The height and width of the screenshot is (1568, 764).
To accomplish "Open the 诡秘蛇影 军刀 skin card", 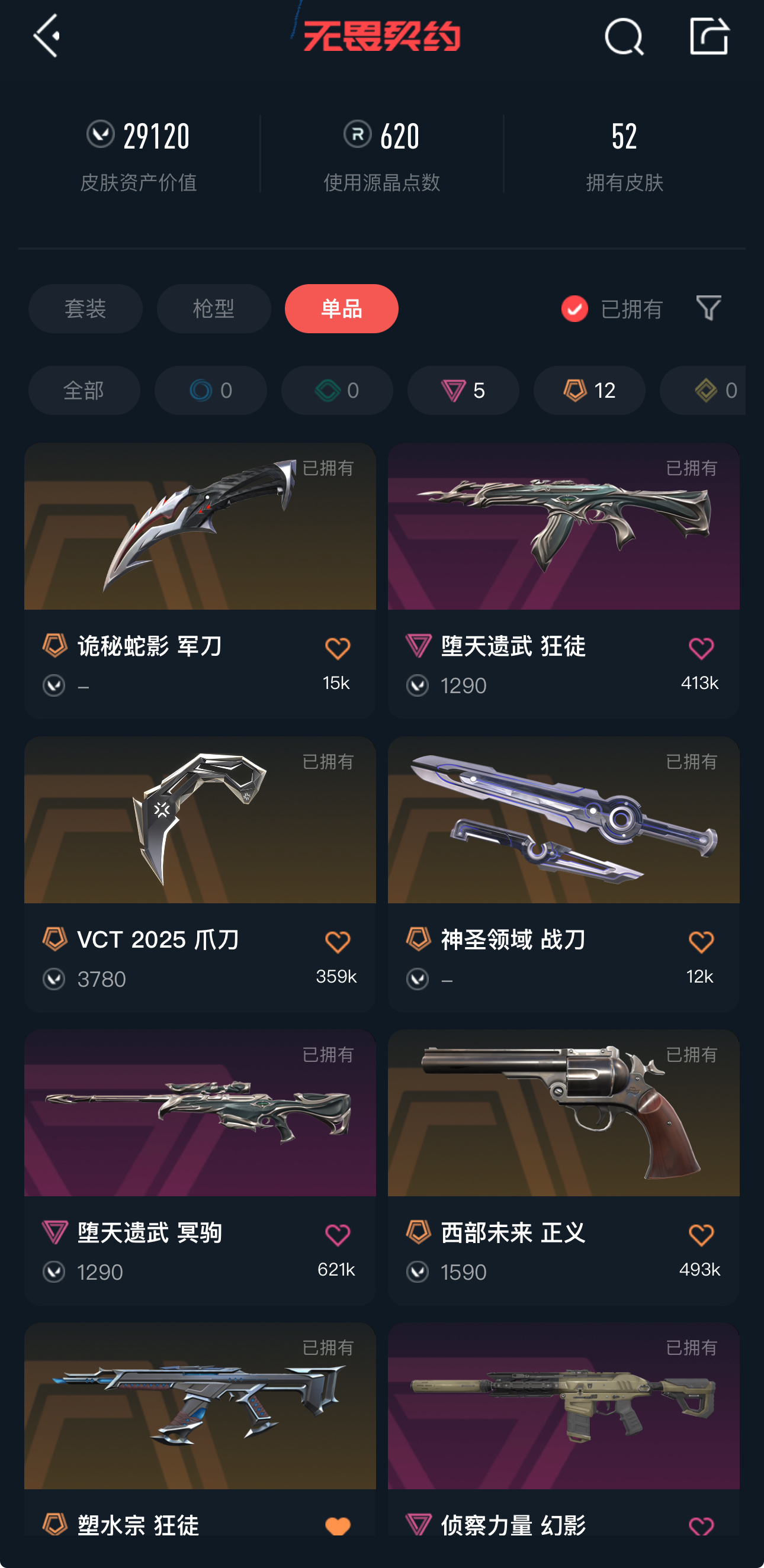I will [x=200, y=580].
